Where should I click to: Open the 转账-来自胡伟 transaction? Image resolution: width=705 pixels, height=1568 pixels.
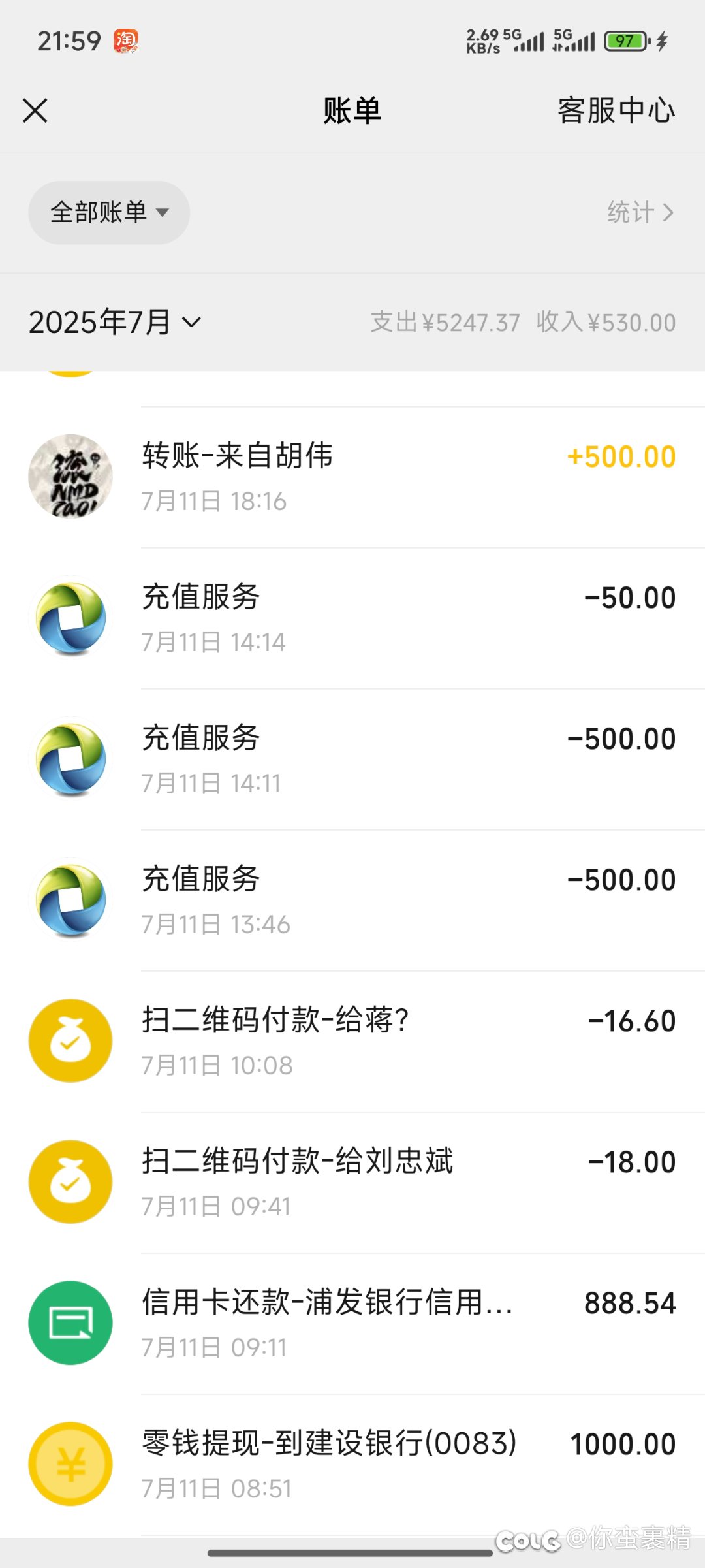click(x=352, y=477)
